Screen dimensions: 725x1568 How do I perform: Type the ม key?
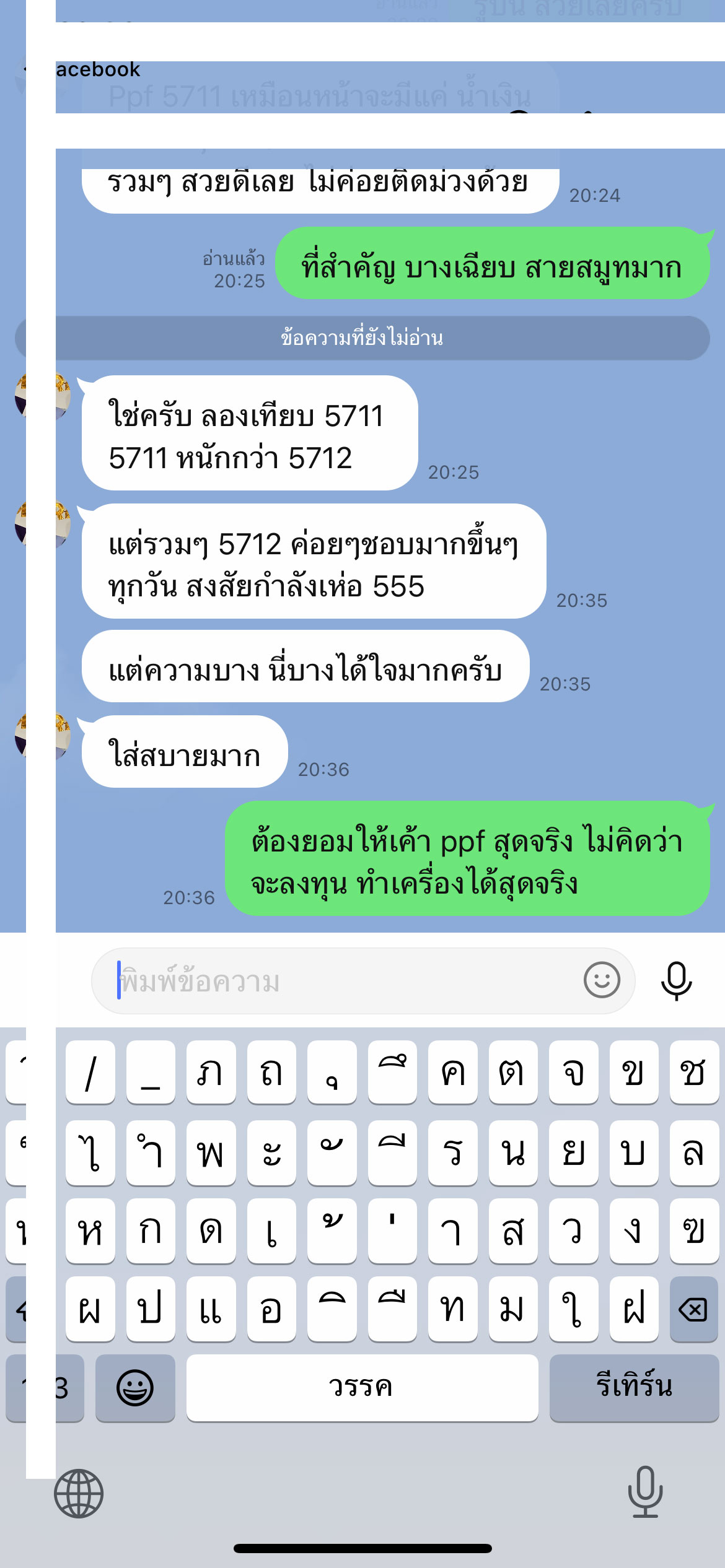(x=513, y=1310)
